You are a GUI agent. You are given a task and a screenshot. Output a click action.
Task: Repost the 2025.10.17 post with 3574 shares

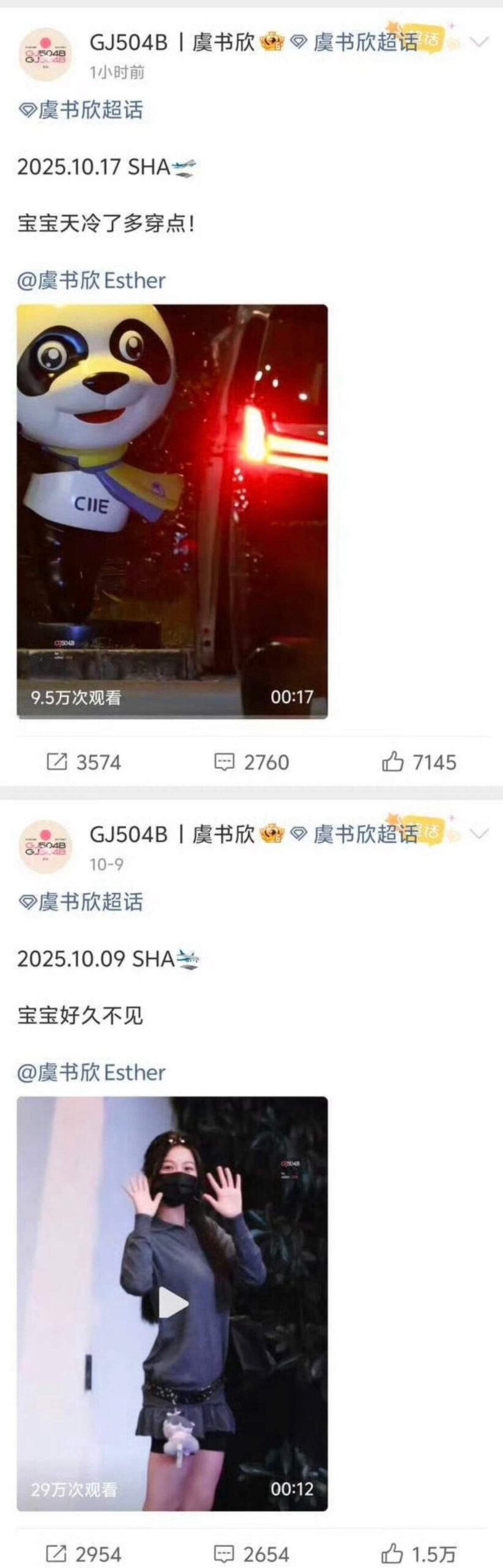coord(84,762)
